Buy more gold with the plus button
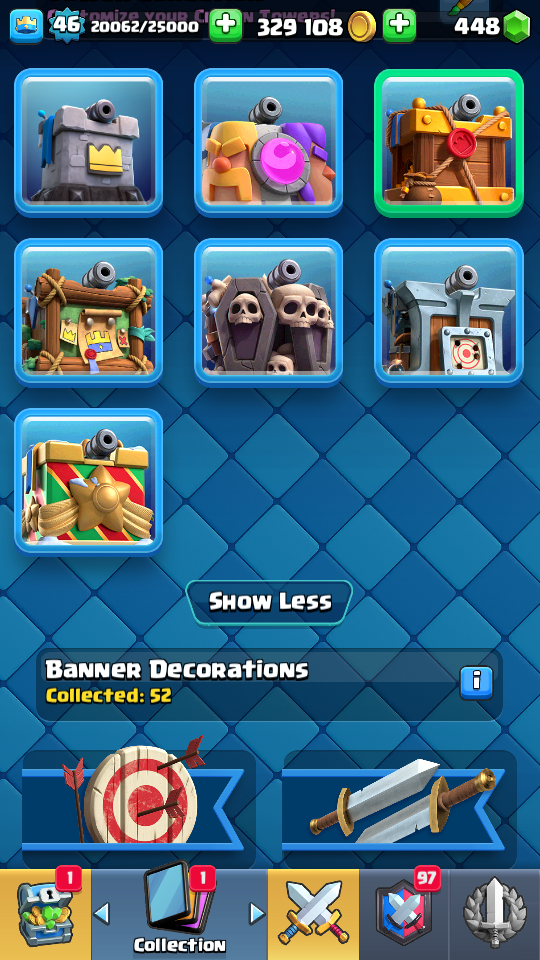The height and width of the screenshot is (960, 540). (400, 26)
